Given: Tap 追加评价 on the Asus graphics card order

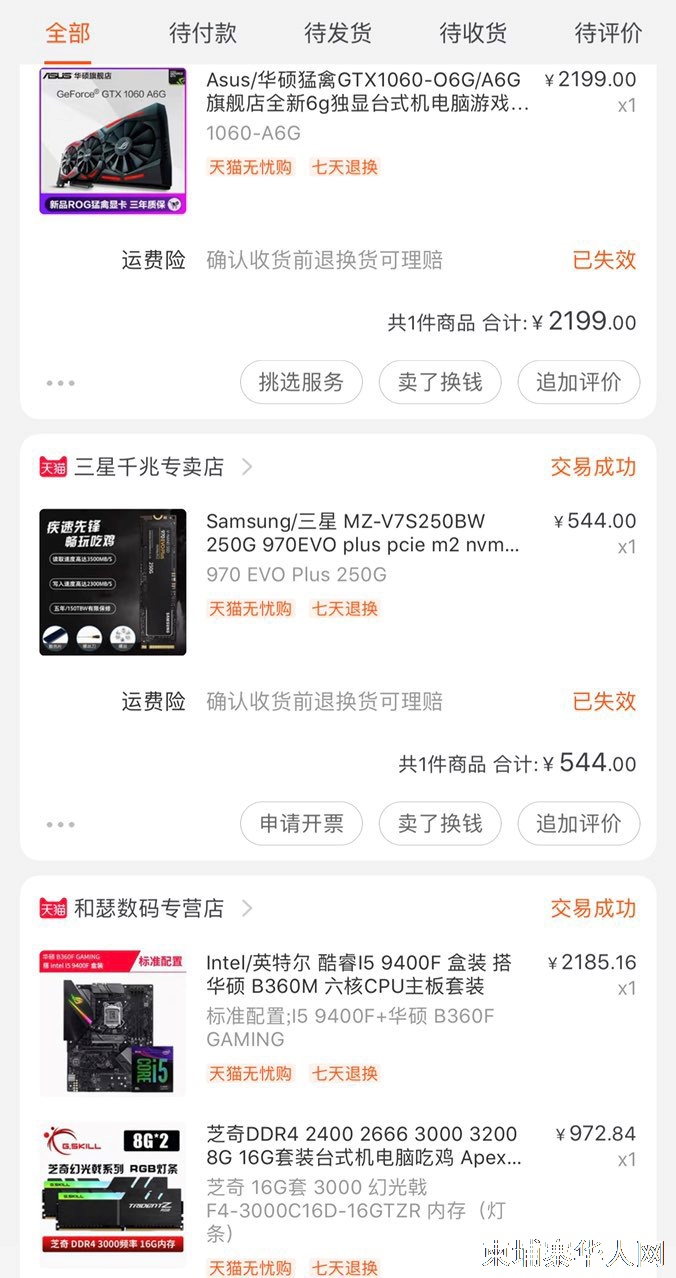Looking at the screenshot, I should click(x=579, y=382).
